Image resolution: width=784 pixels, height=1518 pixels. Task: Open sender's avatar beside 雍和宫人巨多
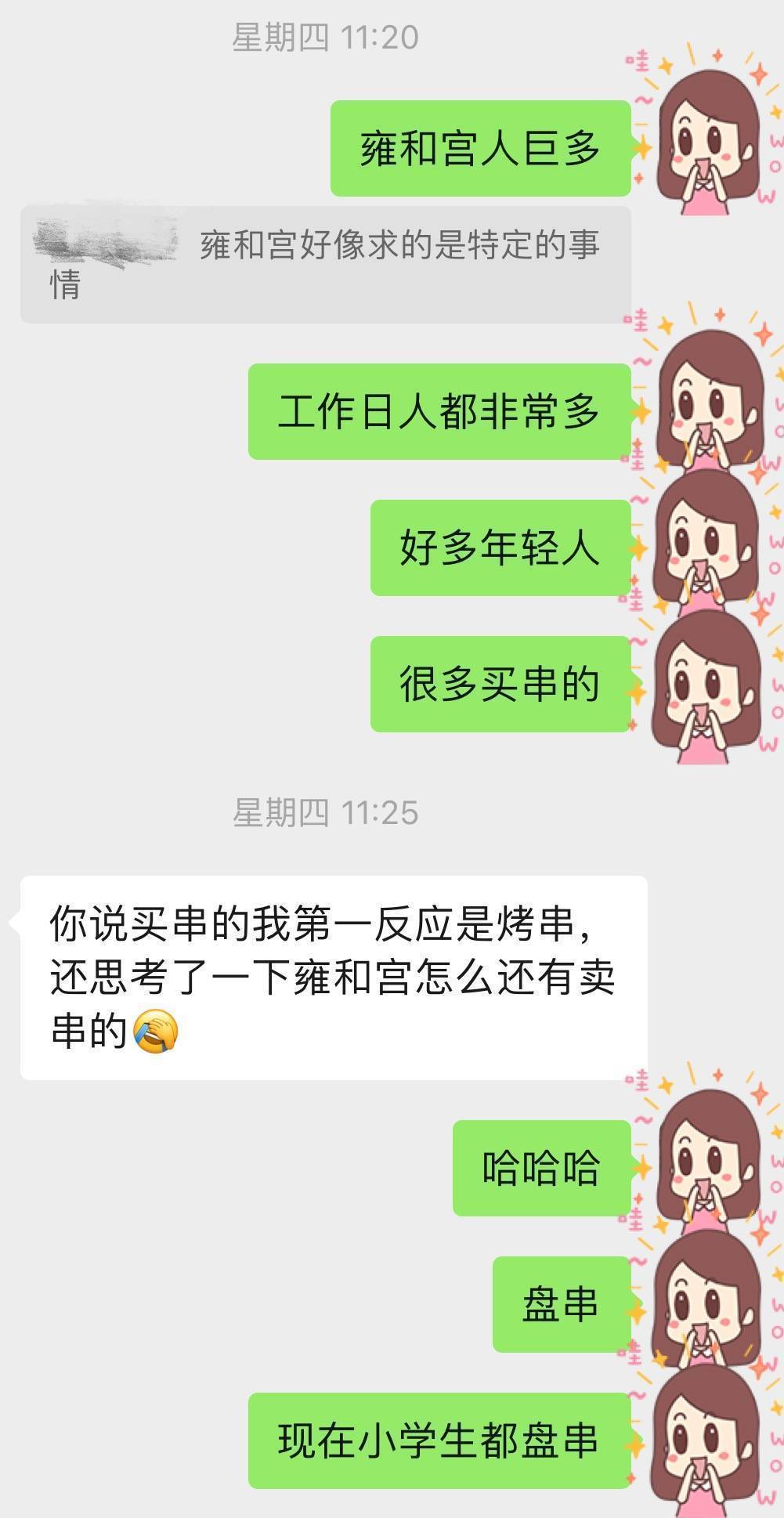pyautogui.click(x=707, y=137)
